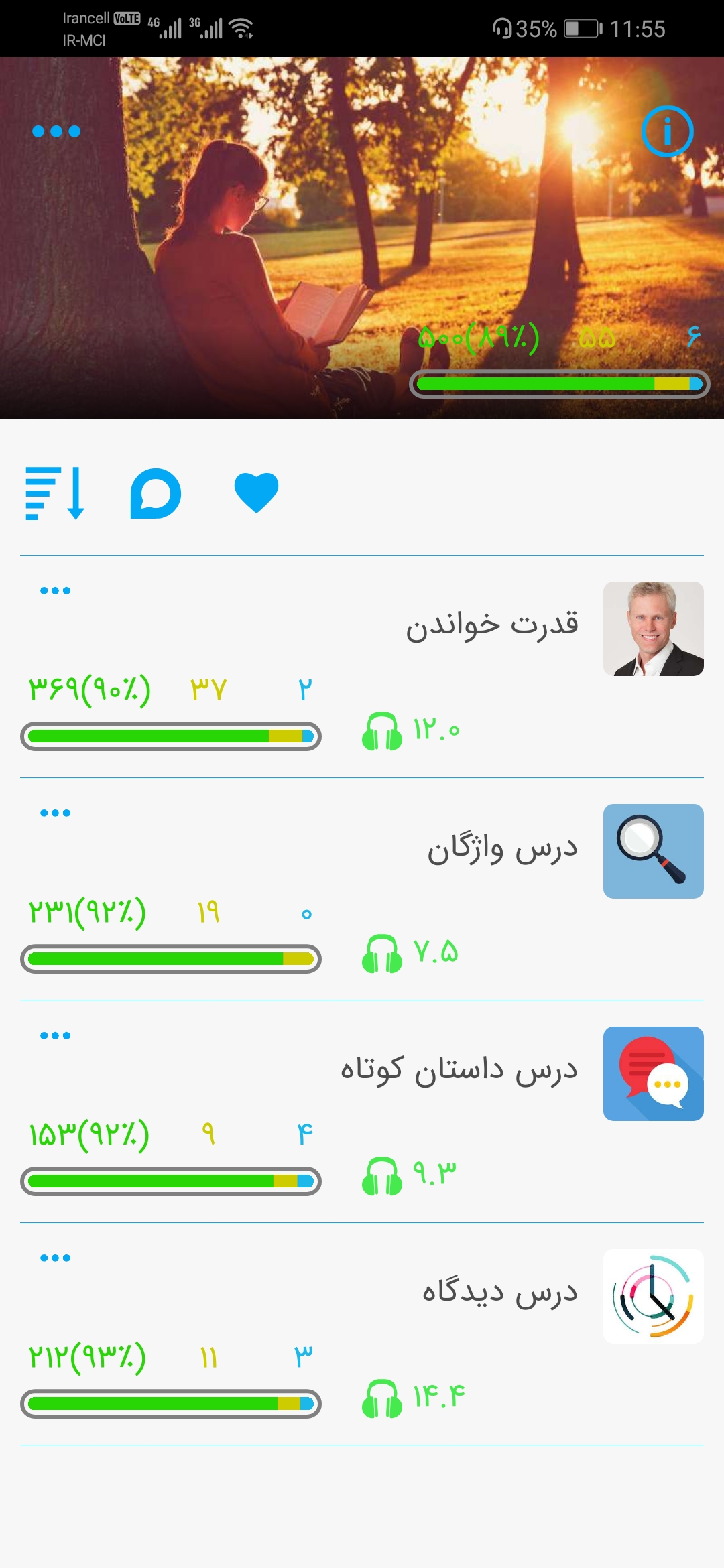This screenshot has height=1568, width=724.
Task: Open the comments bubble icon
Action: click(156, 493)
